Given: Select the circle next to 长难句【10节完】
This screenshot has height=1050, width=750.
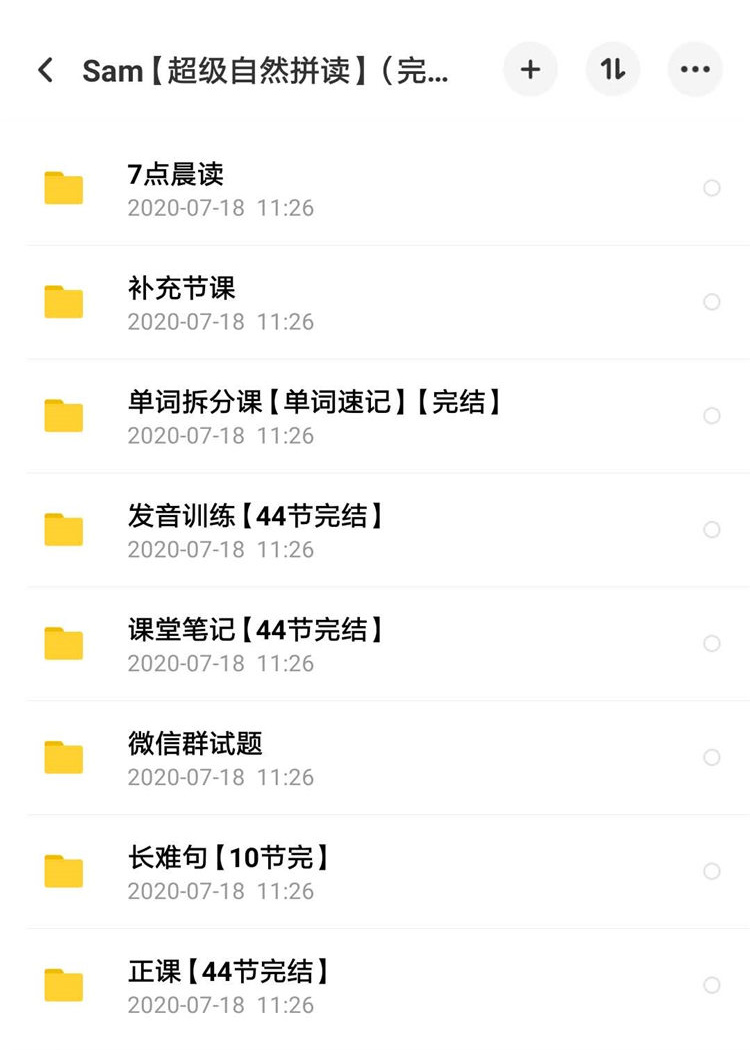Looking at the screenshot, I should coord(711,872).
